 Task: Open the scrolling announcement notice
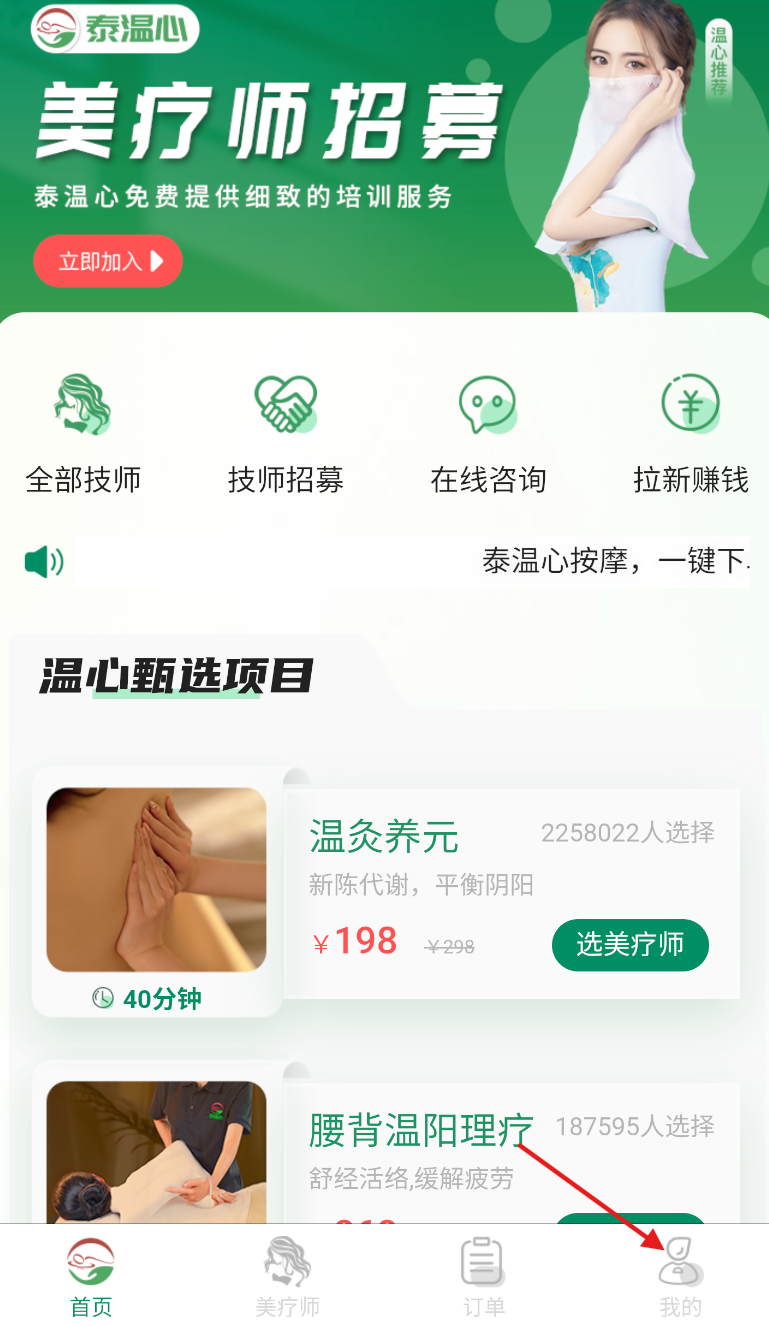pyautogui.click(x=410, y=561)
